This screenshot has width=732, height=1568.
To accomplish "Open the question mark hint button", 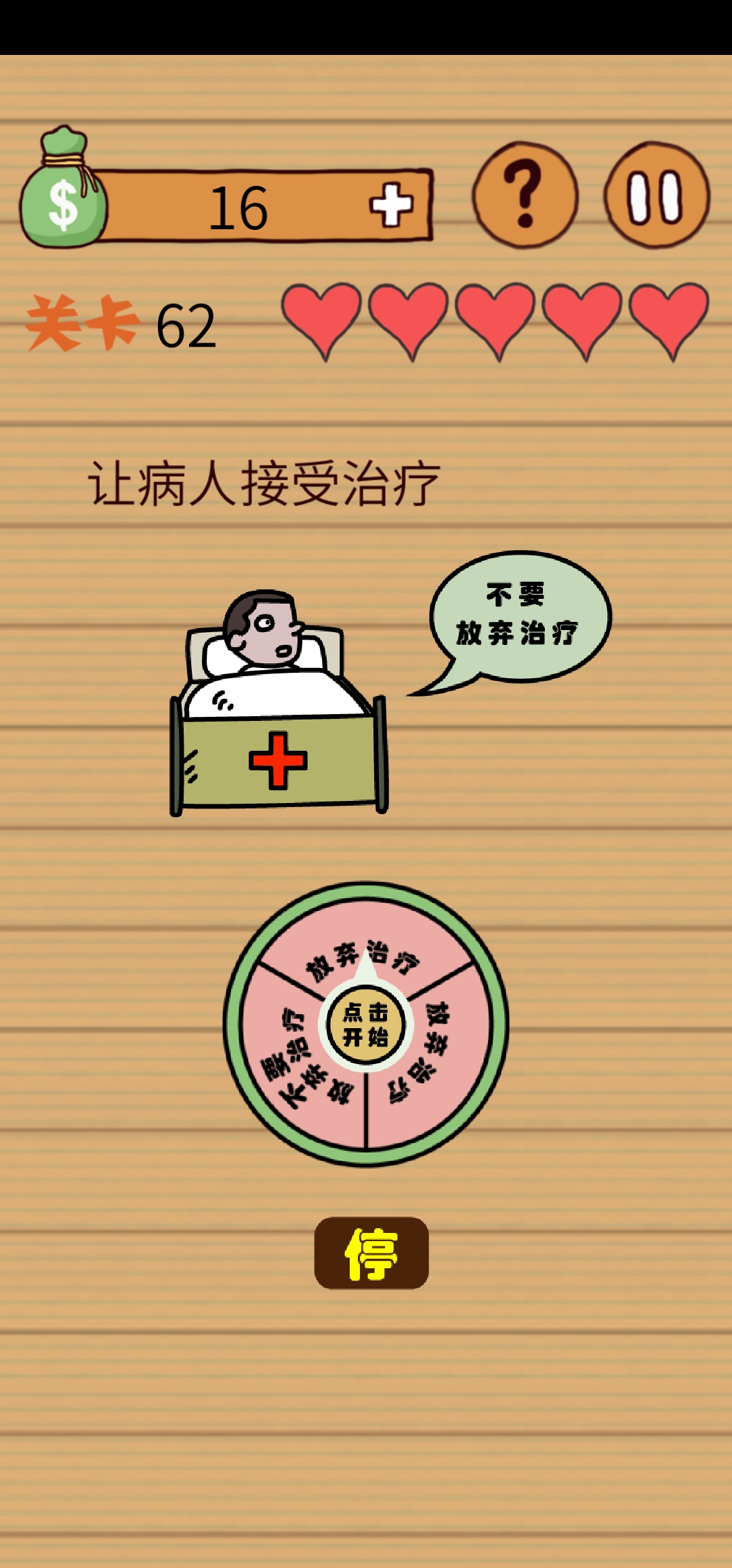I will [x=525, y=195].
